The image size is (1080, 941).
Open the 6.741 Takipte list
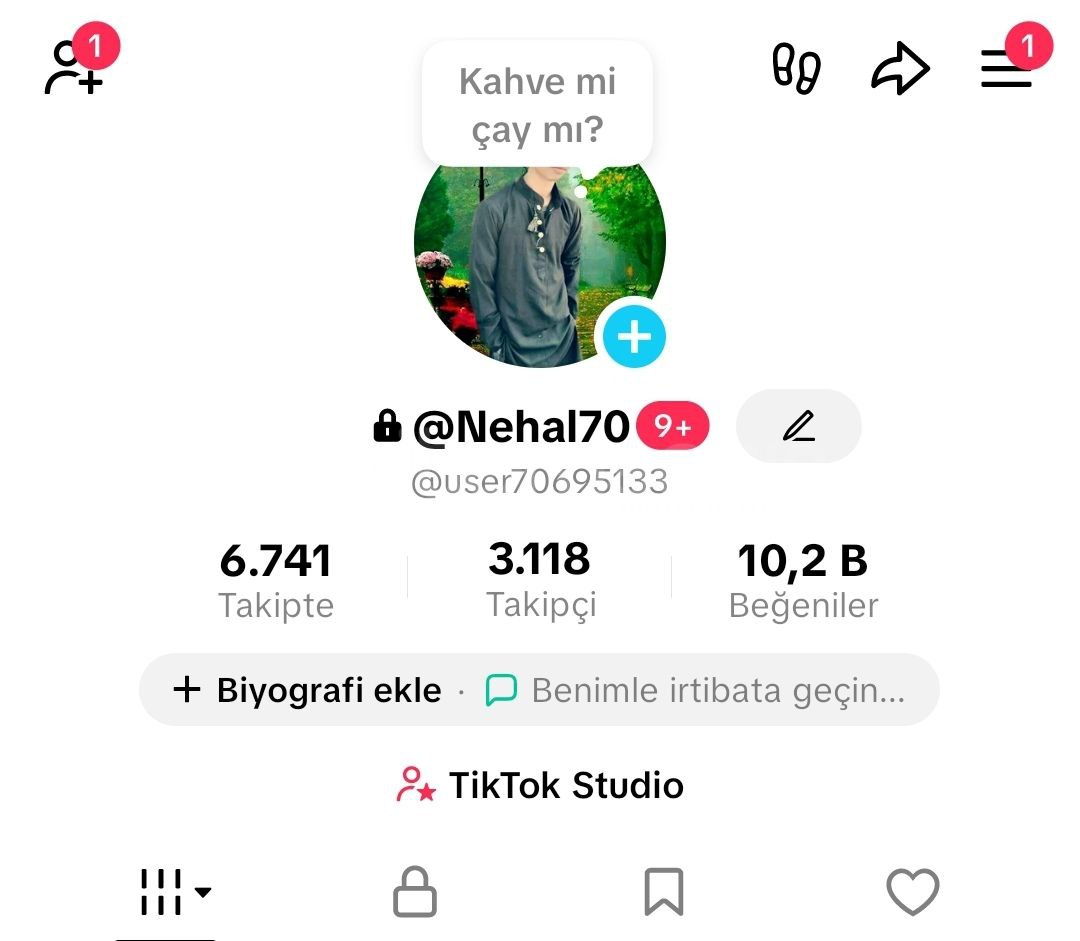coord(276,580)
